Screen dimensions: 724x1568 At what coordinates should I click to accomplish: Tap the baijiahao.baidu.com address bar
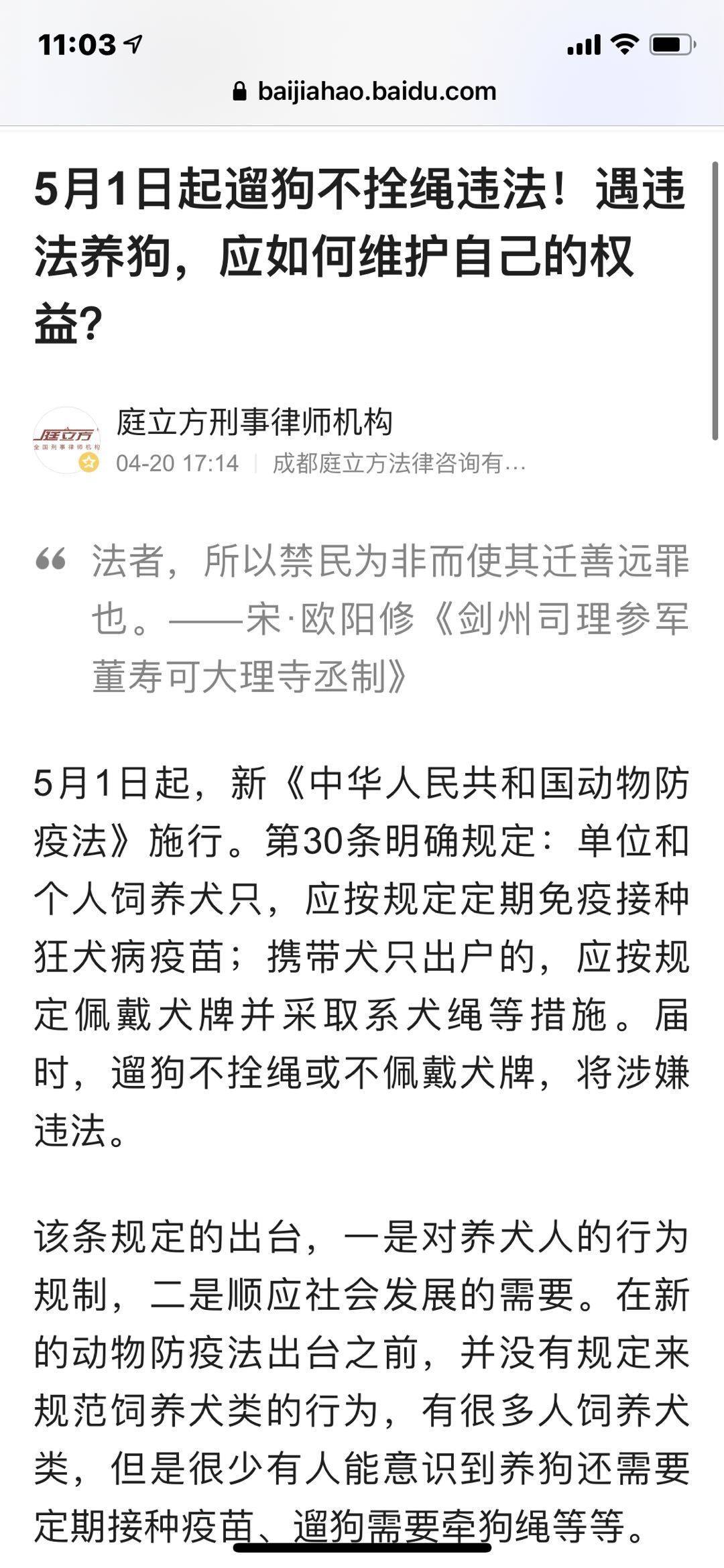pyautogui.click(x=364, y=91)
